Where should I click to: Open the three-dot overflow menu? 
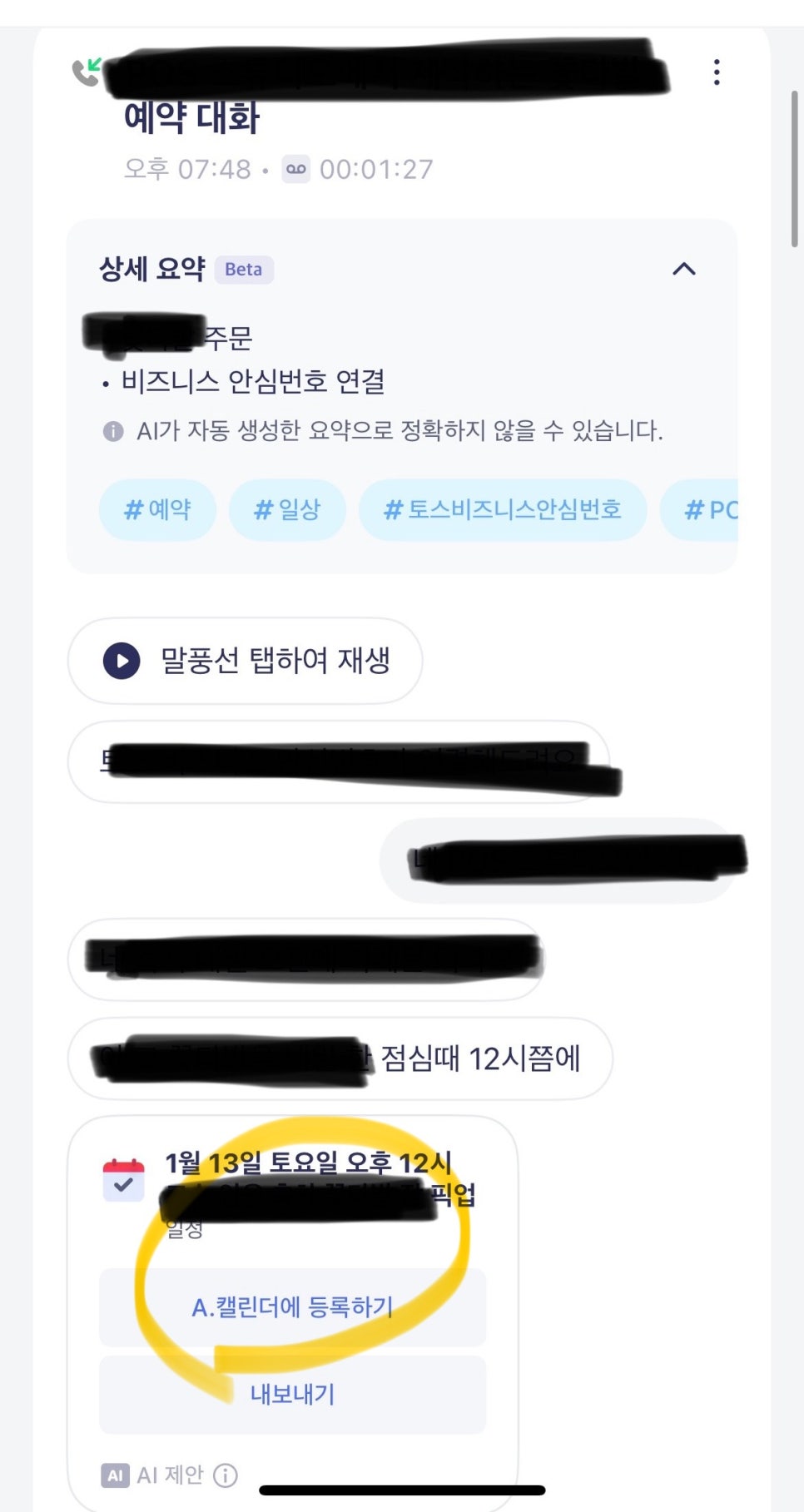(717, 72)
